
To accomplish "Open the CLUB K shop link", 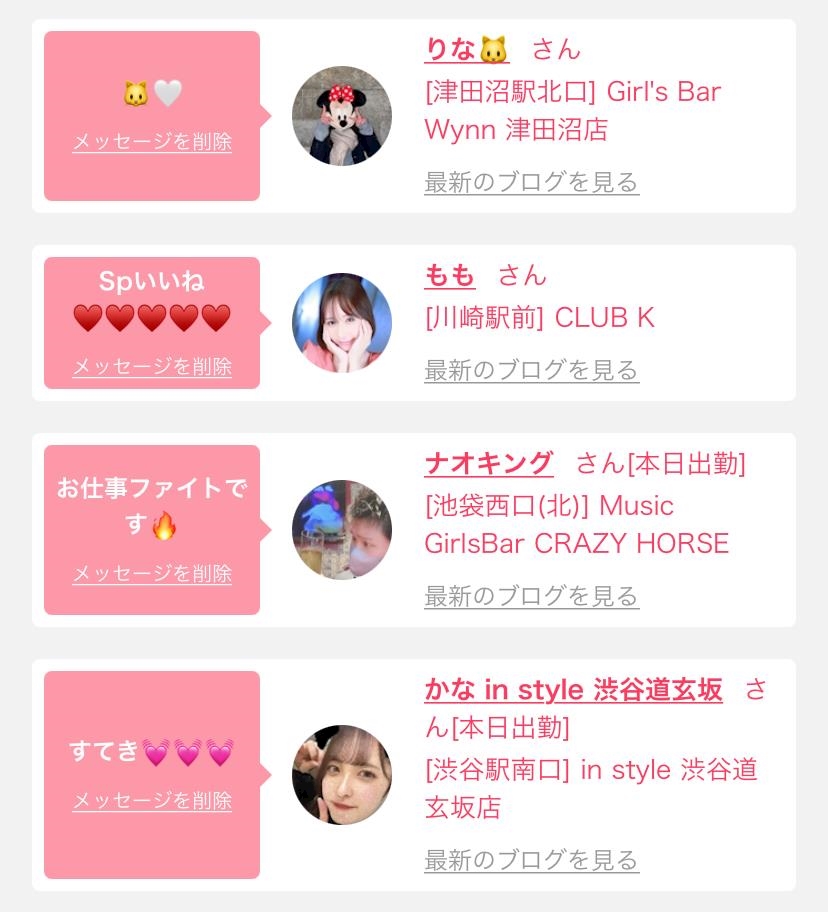I will click(540, 318).
